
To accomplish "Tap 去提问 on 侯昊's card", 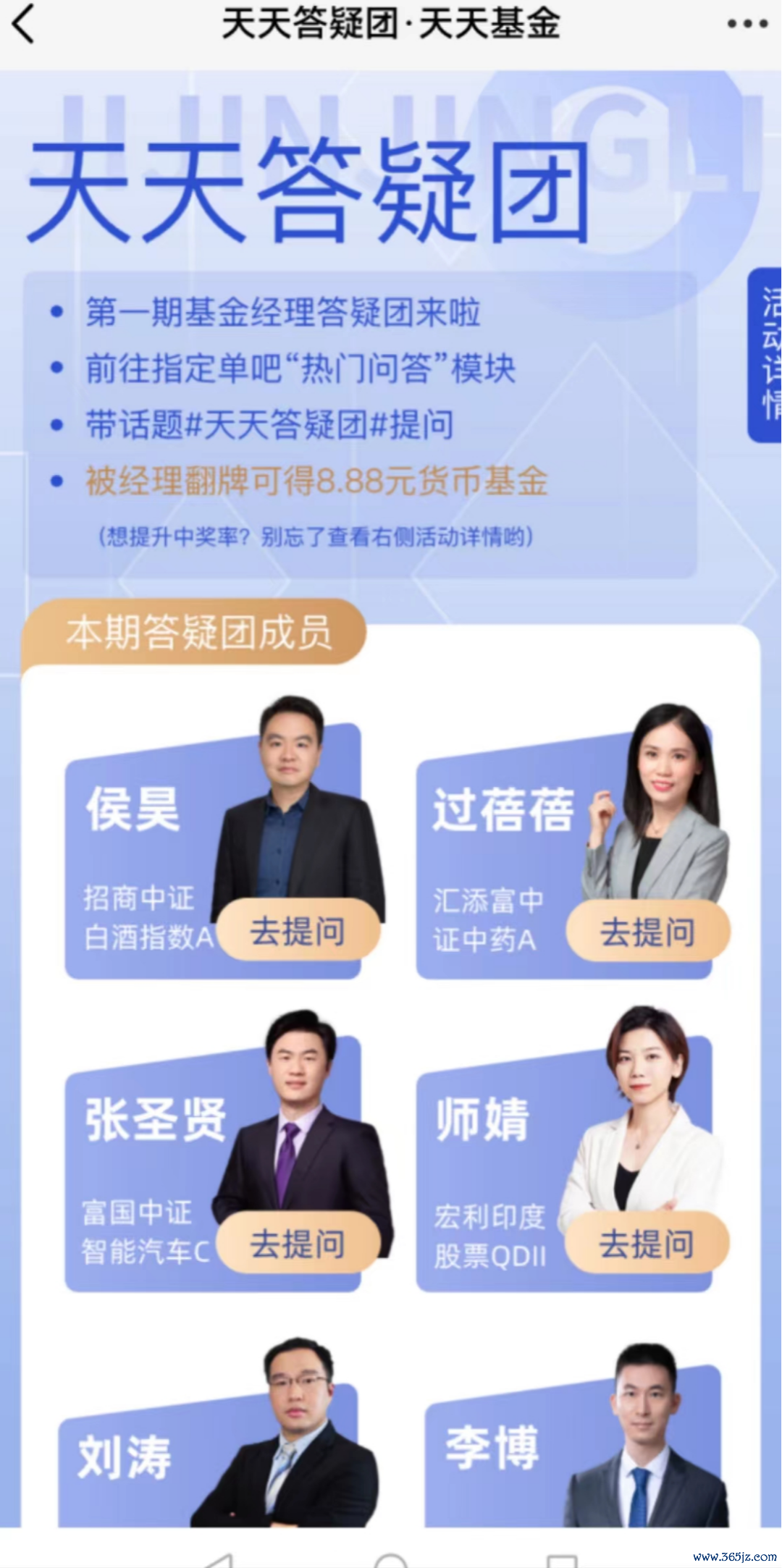I will [x=298, y=930].
